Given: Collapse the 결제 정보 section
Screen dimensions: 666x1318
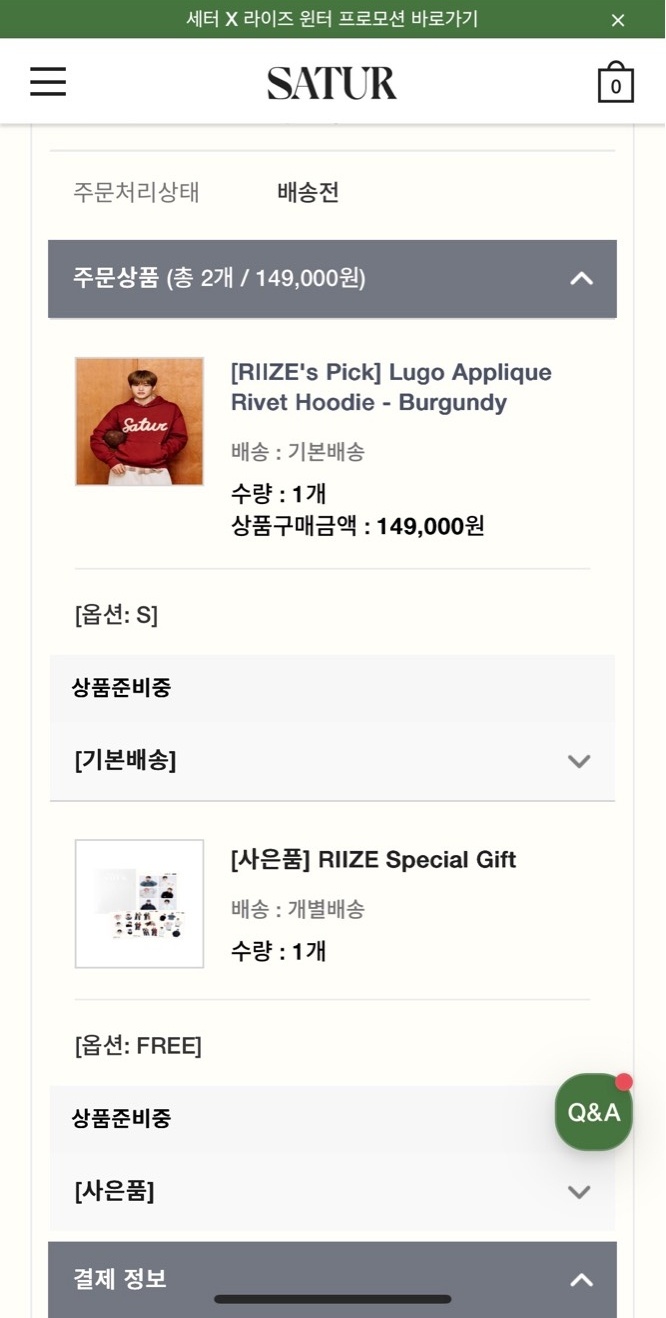Looking at the screenshot, I should (x=581, y=1280).
